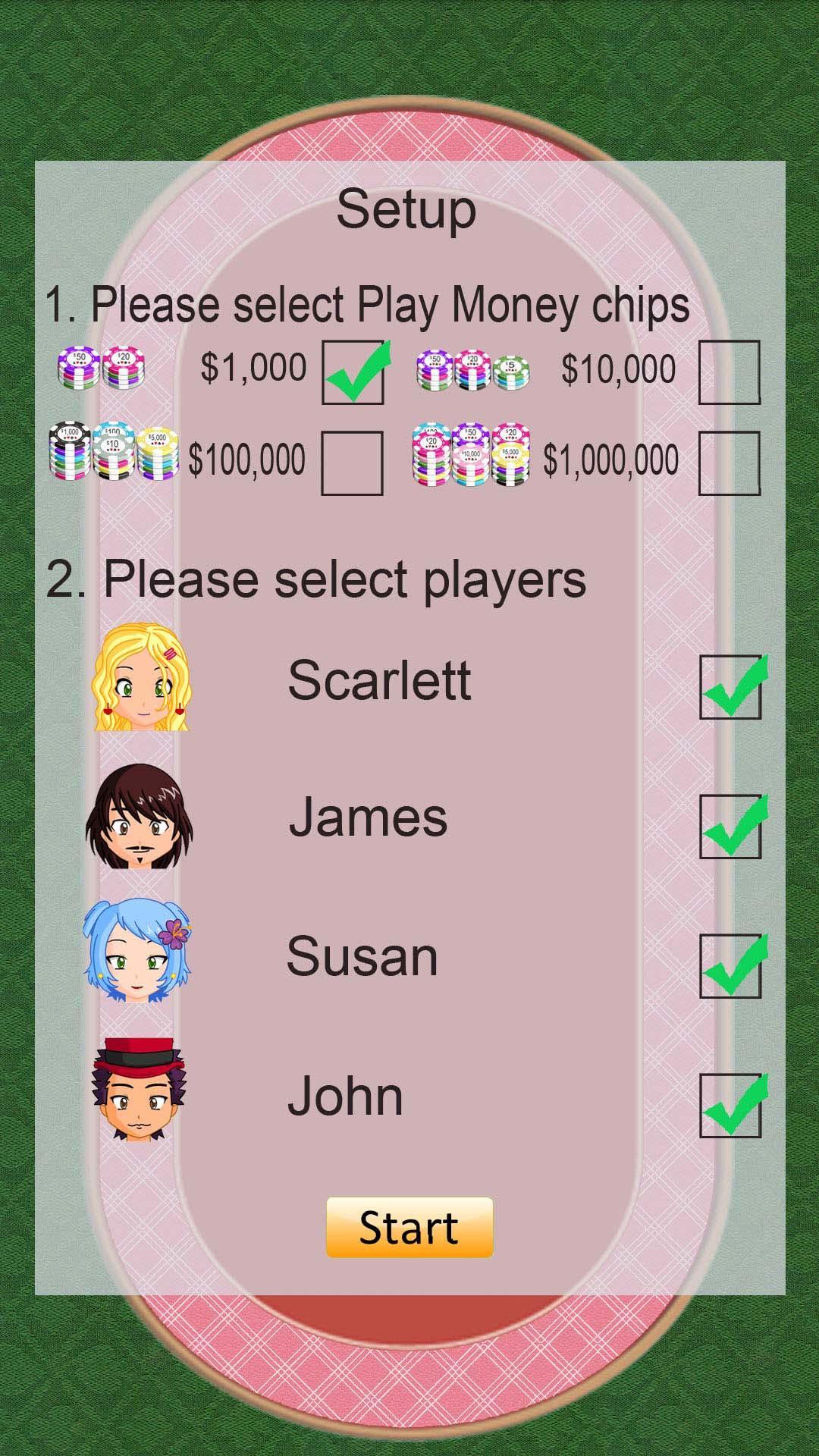The image size is (819, 1456).
Task: Enable the $10,000 play money option
Action: [730, 369]
